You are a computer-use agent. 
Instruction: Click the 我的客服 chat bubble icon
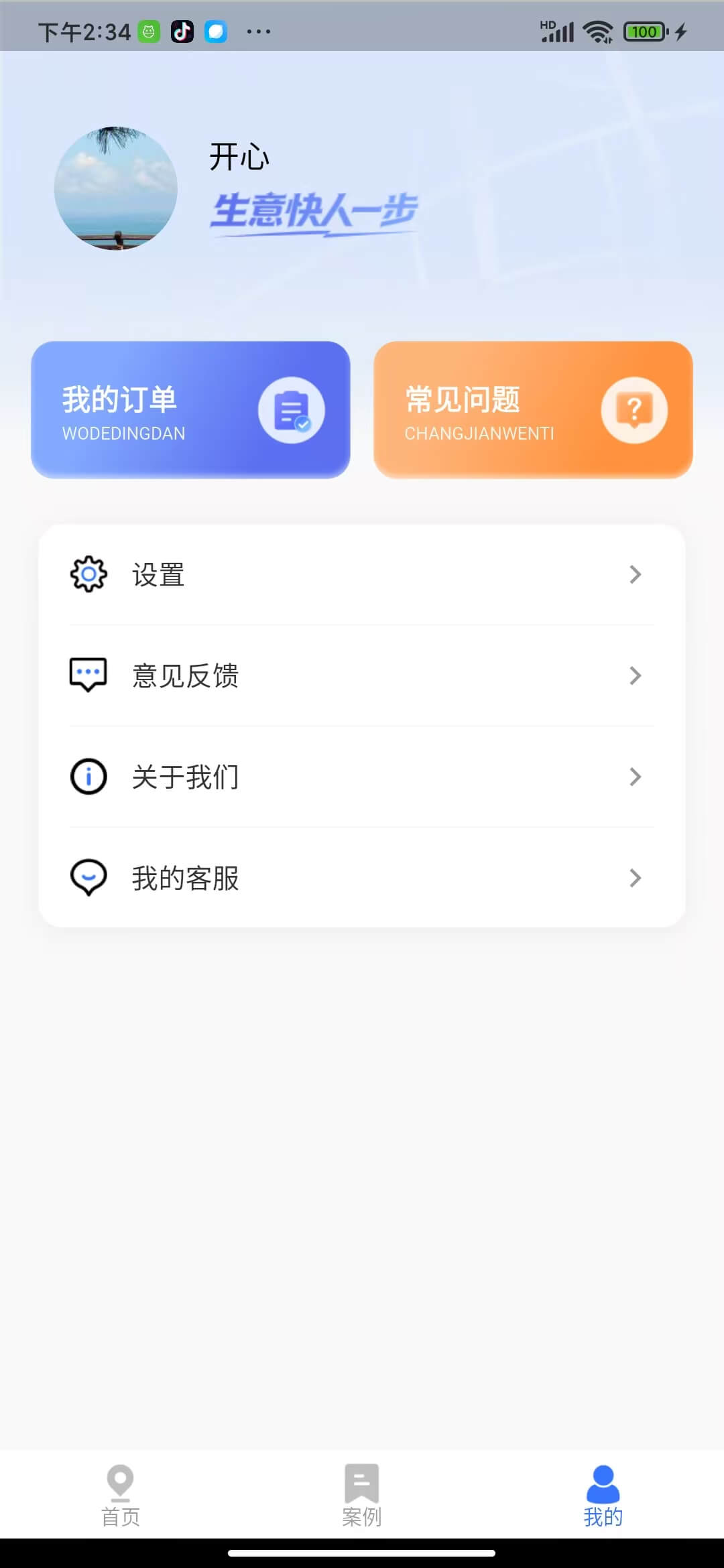click(87, 878)
